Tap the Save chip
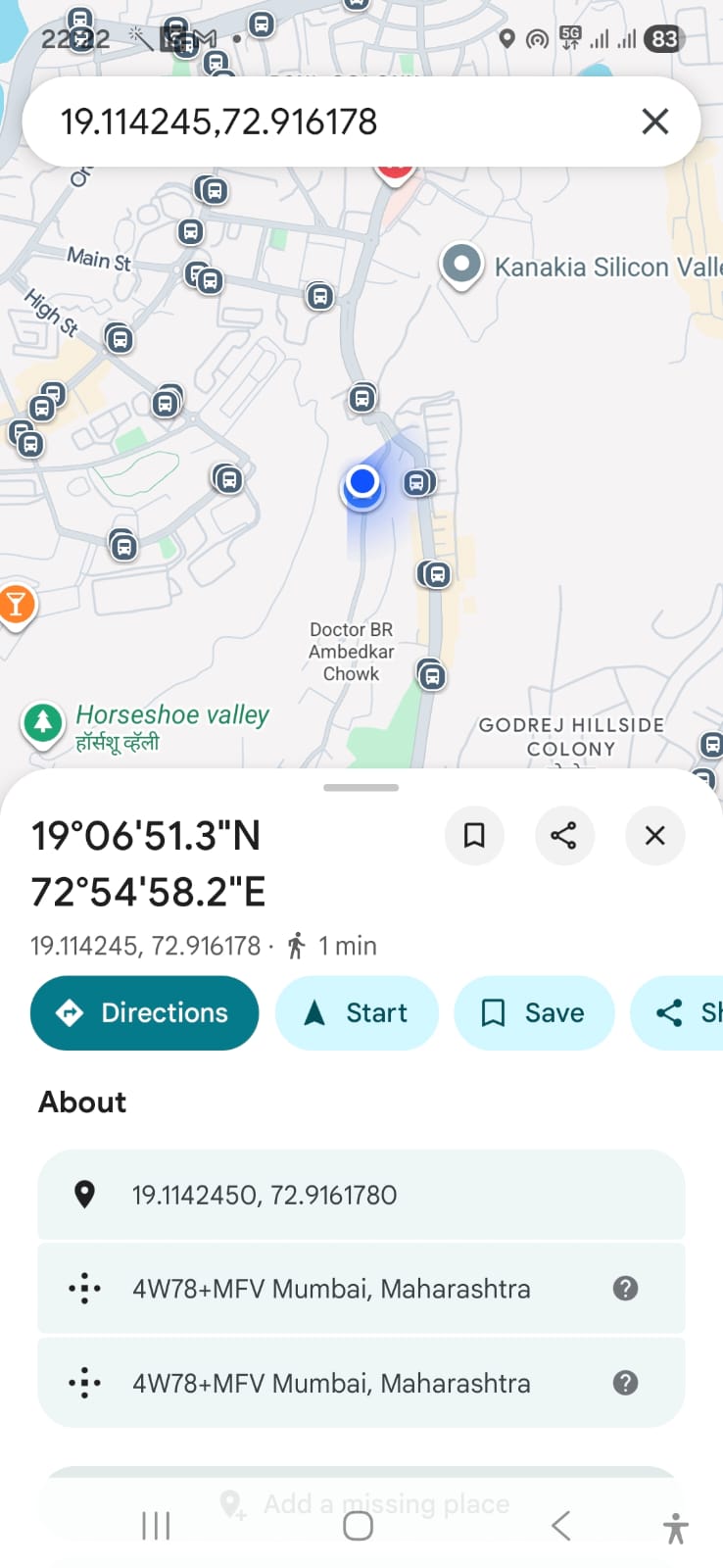723x1568 pixels. pyautogui.click(x=534, y=1012)
